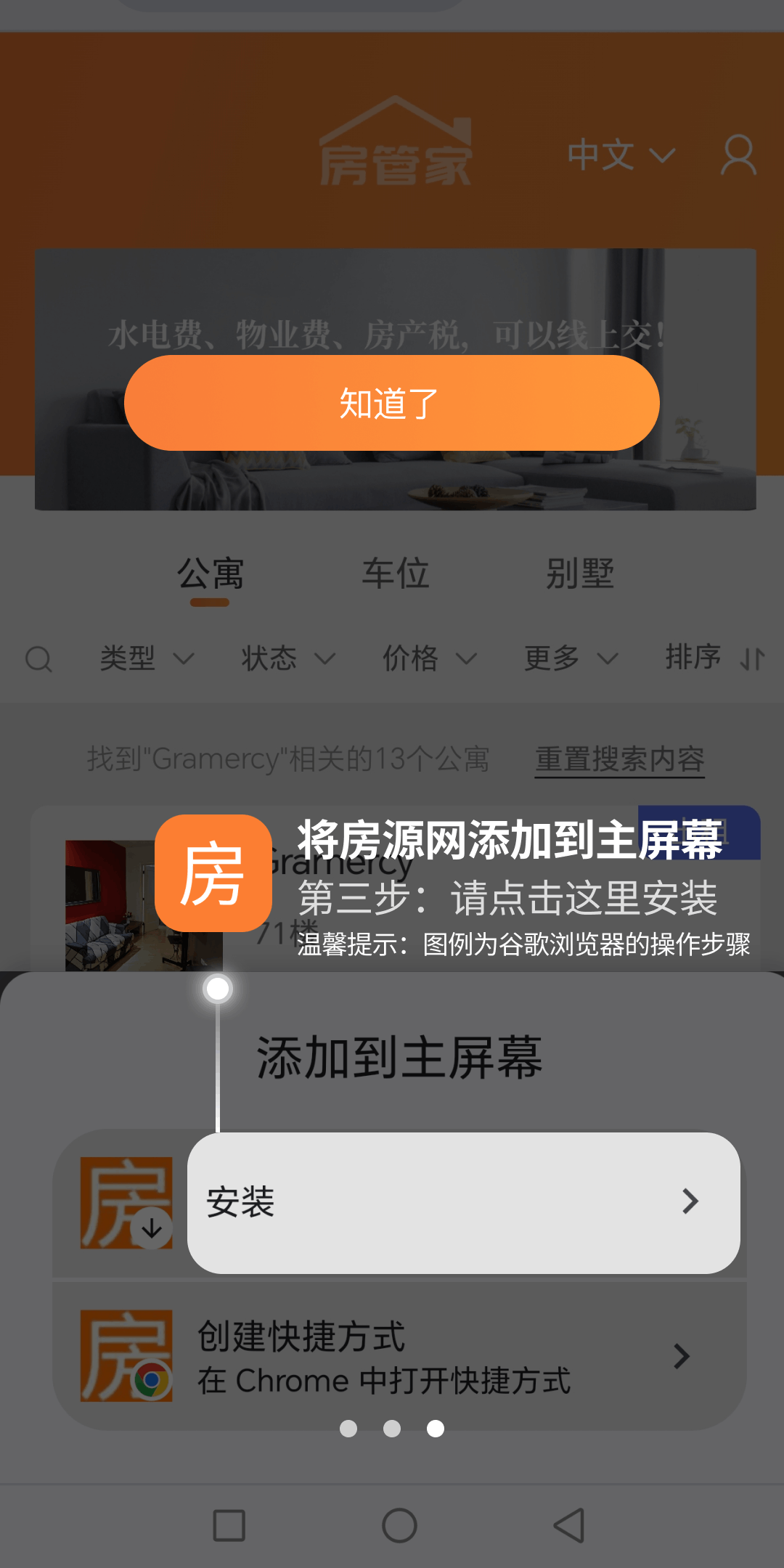784x1568 pixels.
Task: Open the 中文 language dropdown
Action: [621, 155]
